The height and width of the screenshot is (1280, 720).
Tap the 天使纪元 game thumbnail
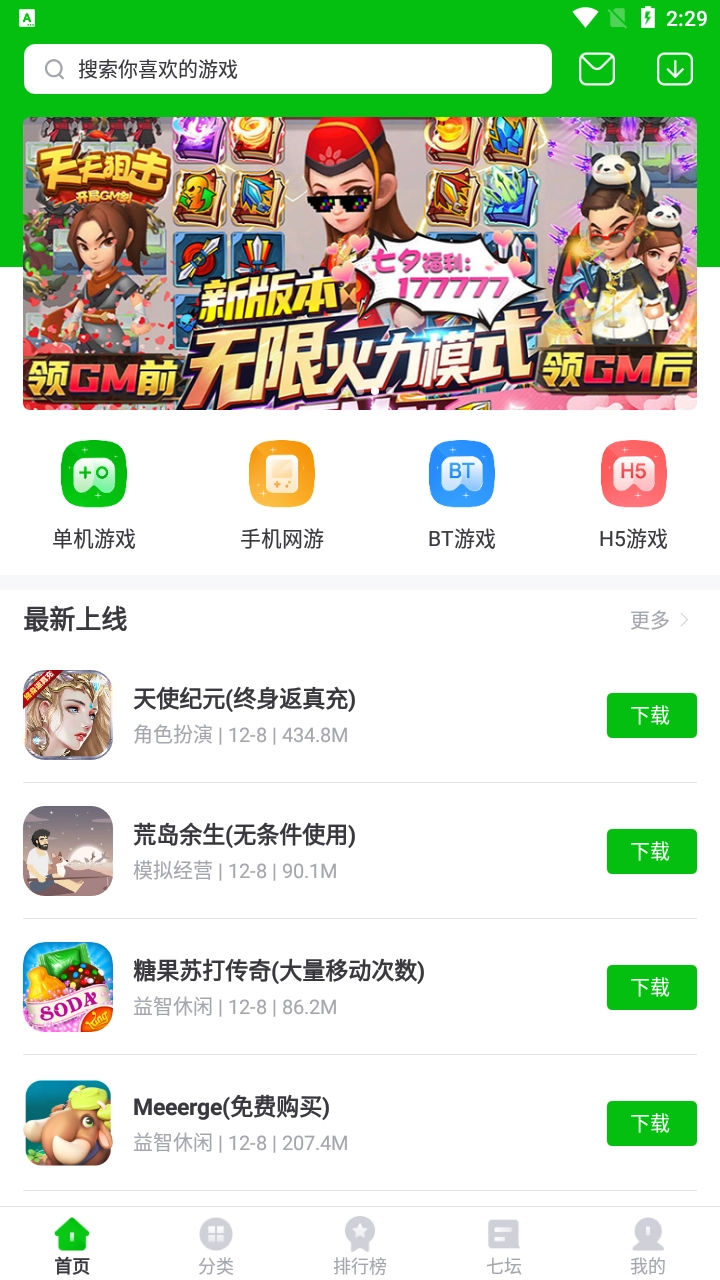[x=68, y=715]
